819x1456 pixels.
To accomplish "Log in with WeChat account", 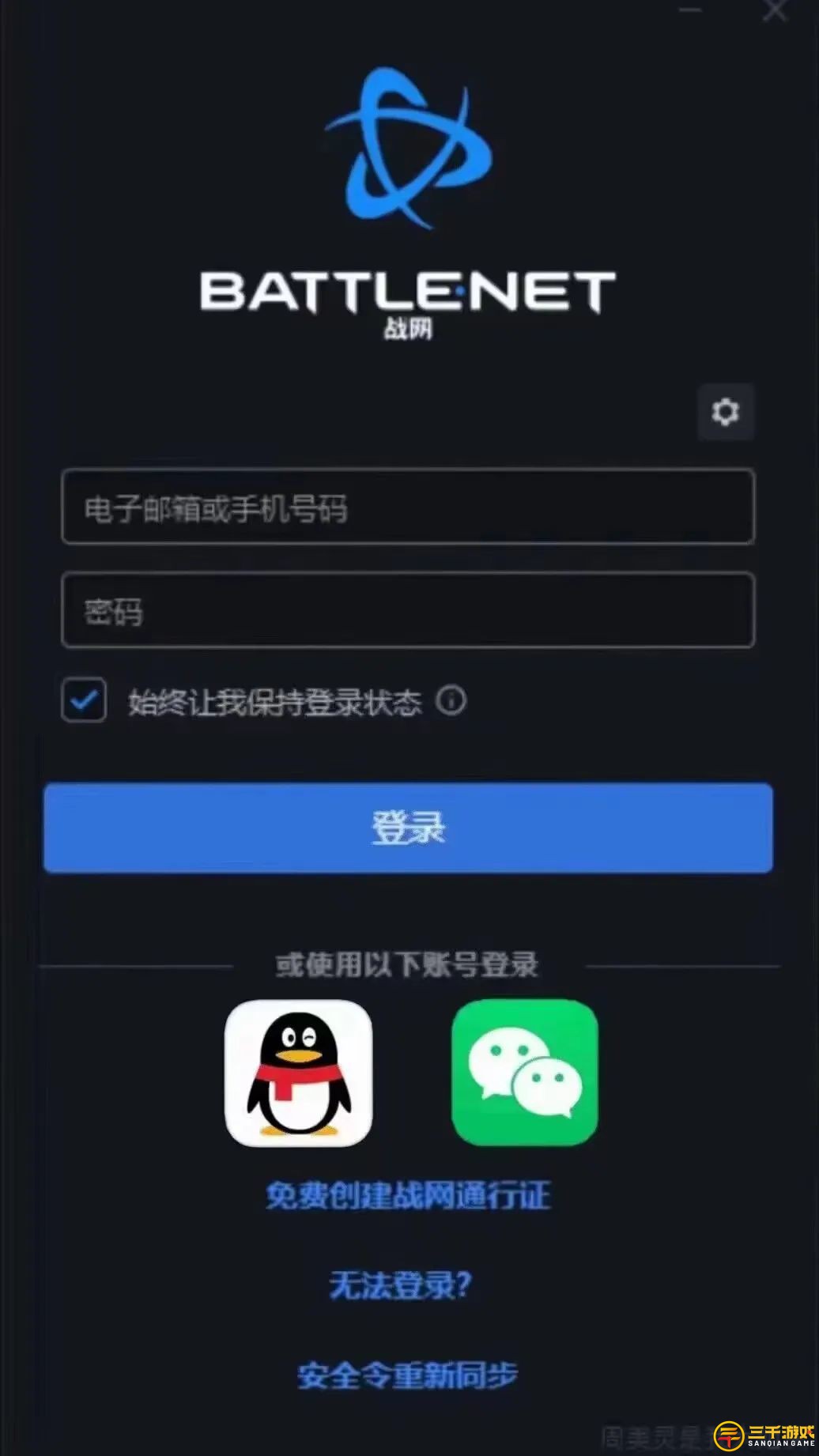I will tap(524, 1073).
